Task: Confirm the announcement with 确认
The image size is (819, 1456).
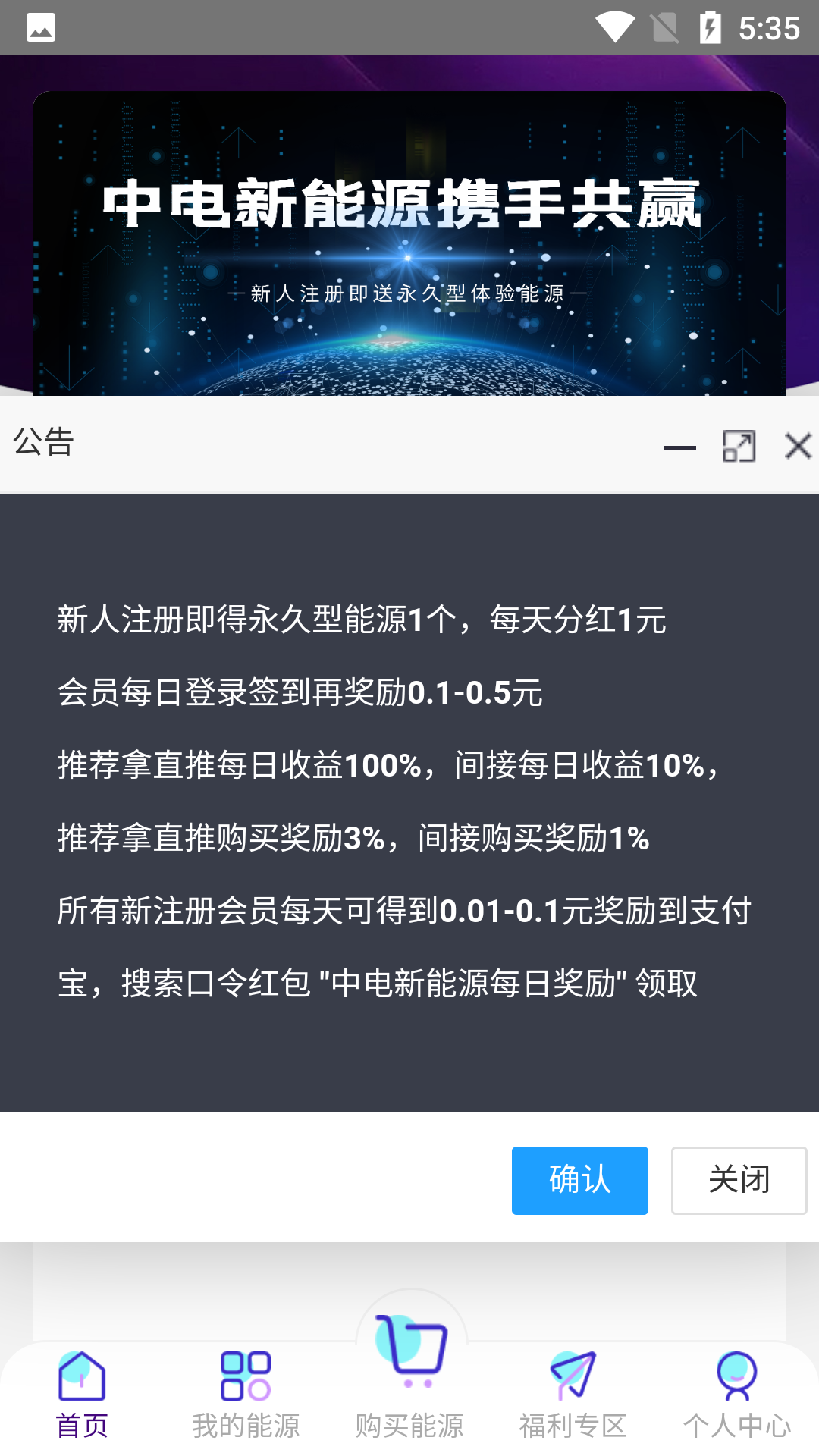Action: click(x=579, y=1180)
